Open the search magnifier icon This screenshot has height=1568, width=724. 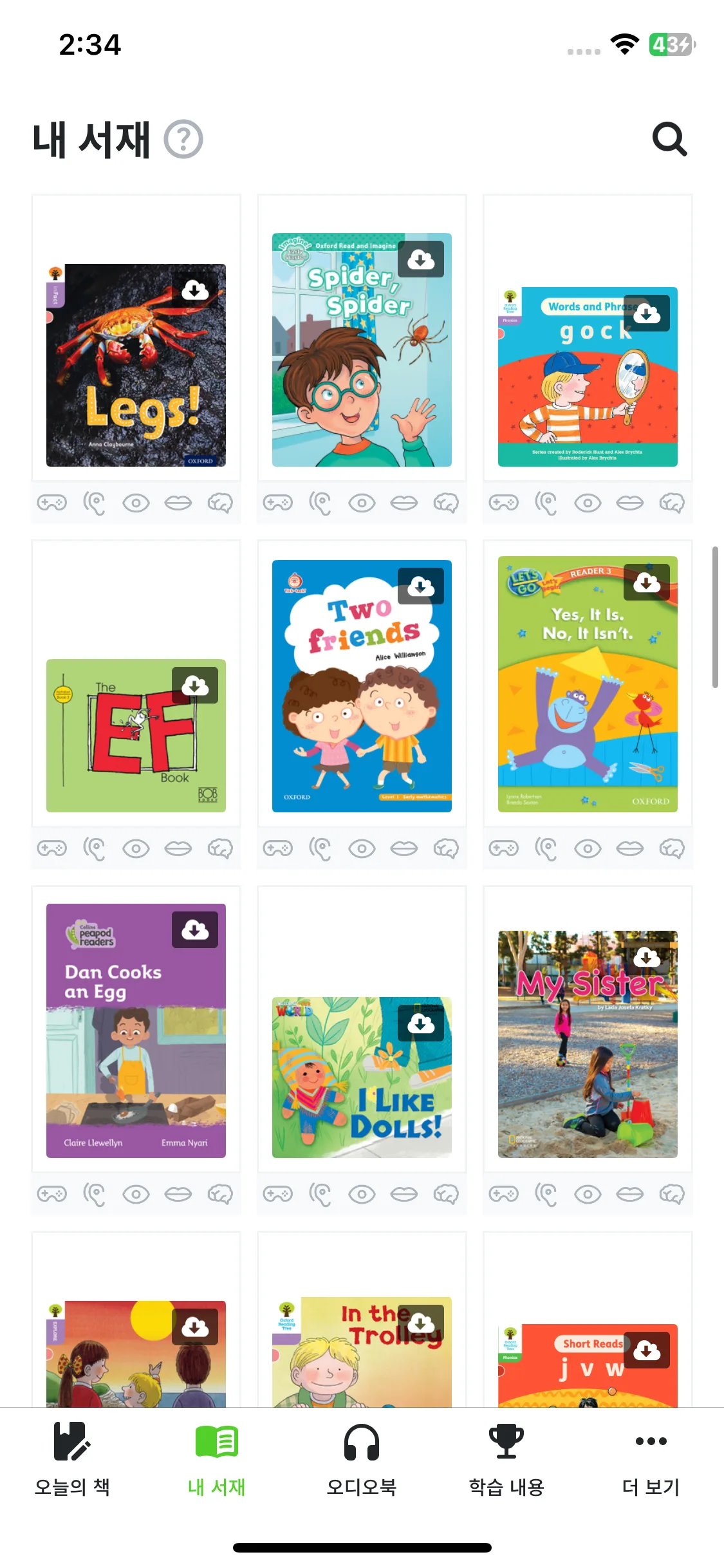(x=669, y=139)
